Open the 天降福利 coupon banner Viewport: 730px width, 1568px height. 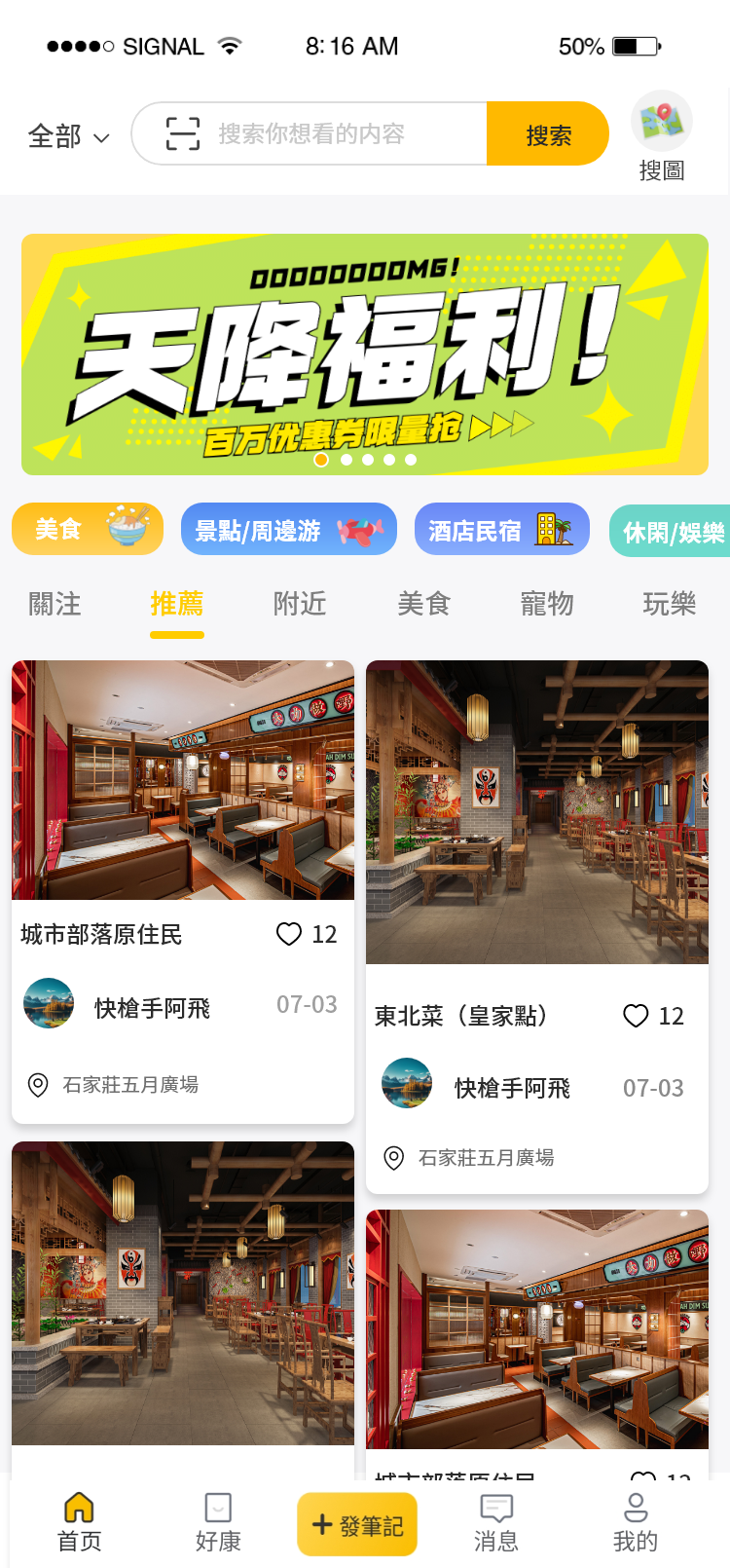coord(365,355)
